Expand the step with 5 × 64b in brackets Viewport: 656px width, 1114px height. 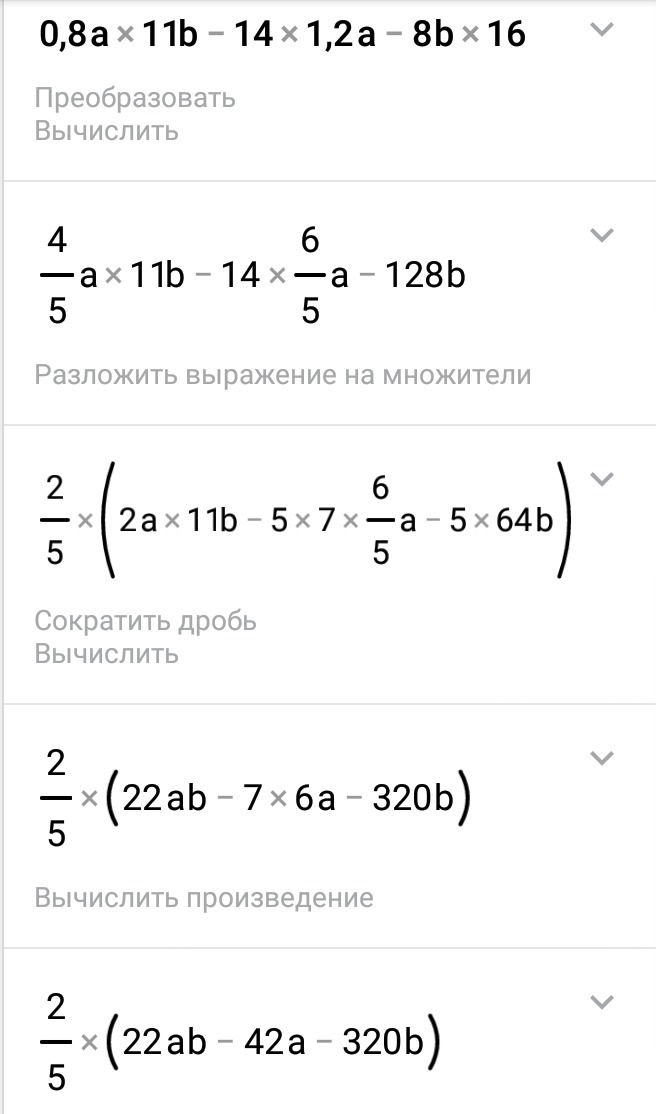(x=601, y=480)
